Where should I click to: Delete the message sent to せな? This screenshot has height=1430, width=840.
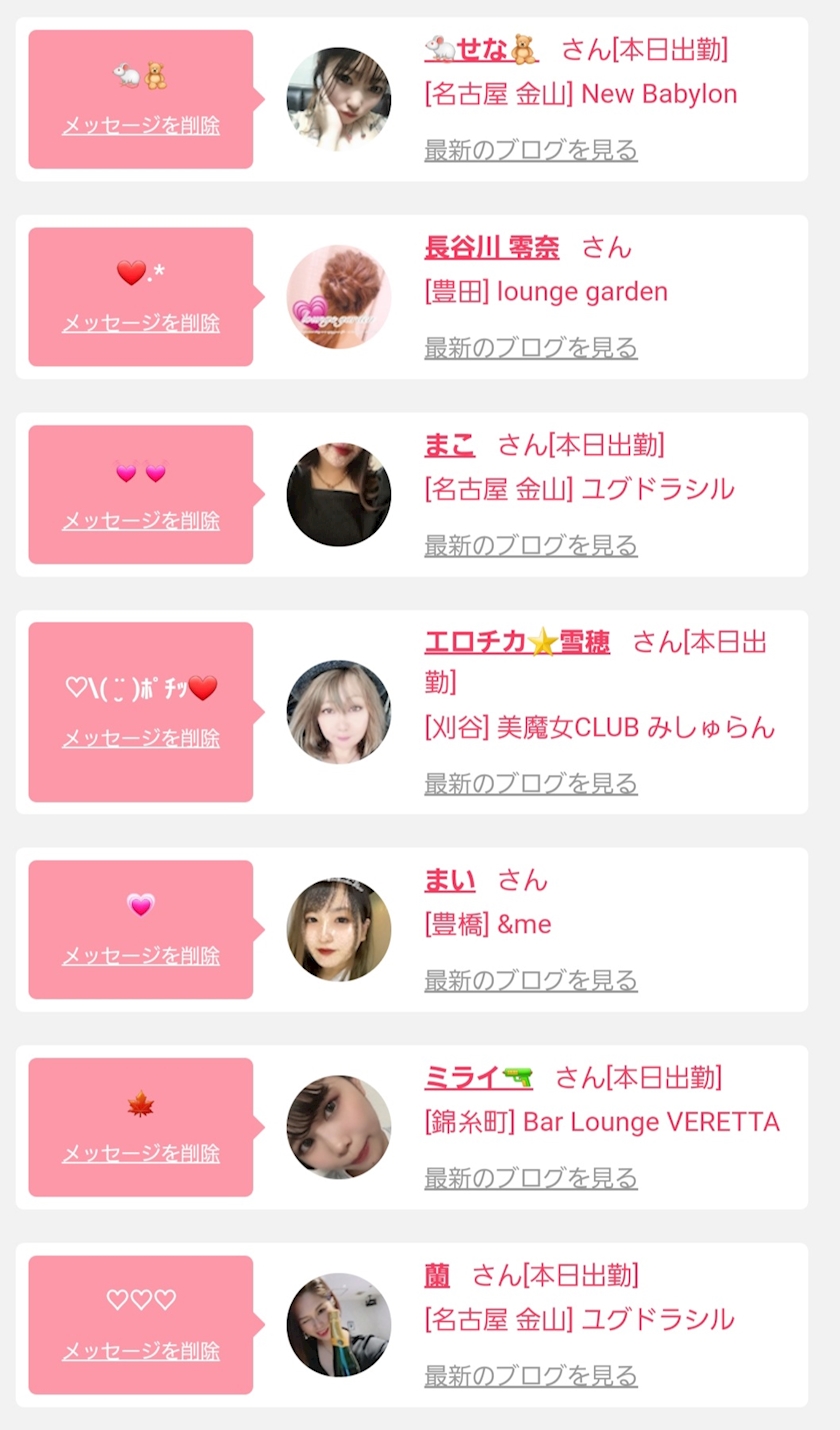click(x=141, y=126)
